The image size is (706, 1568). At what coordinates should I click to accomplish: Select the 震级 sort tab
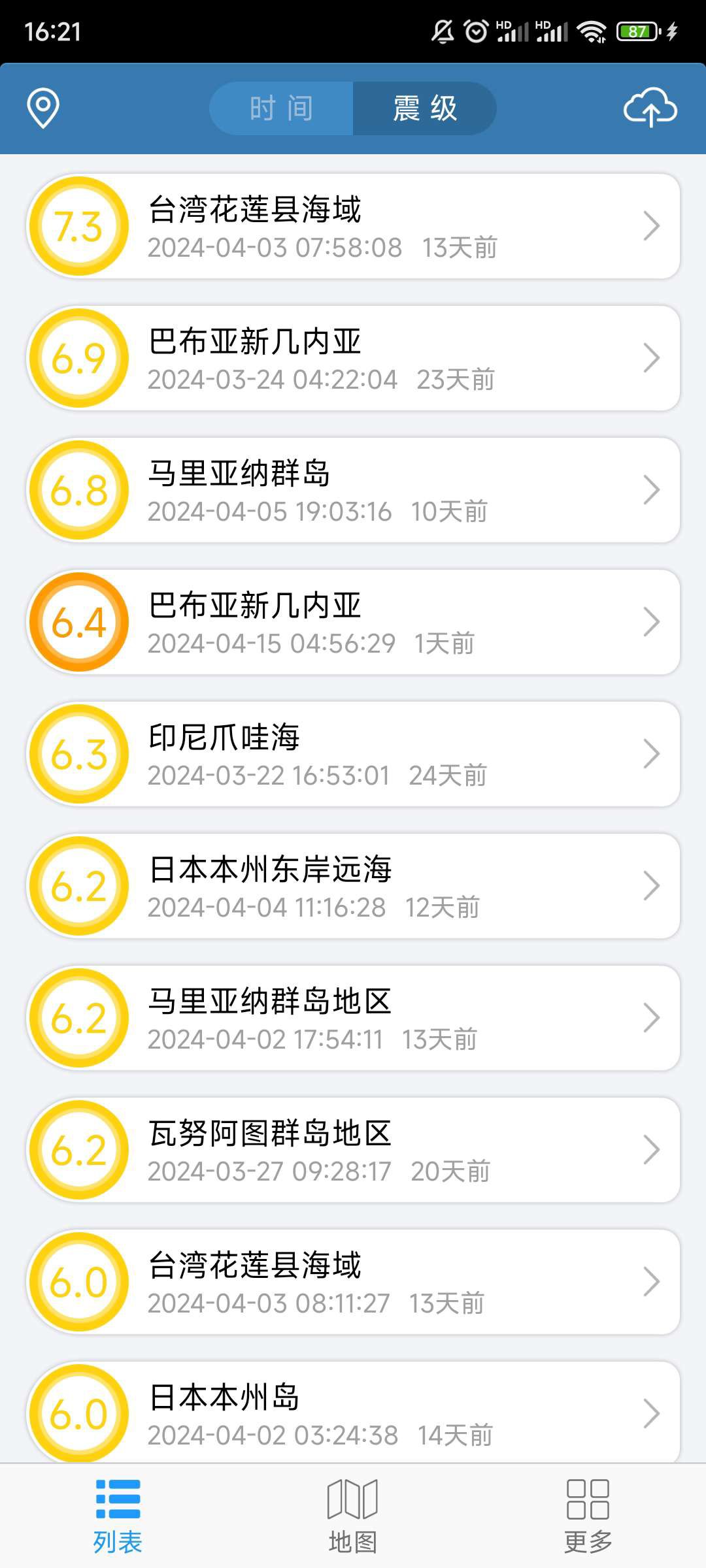click(424, 108)
